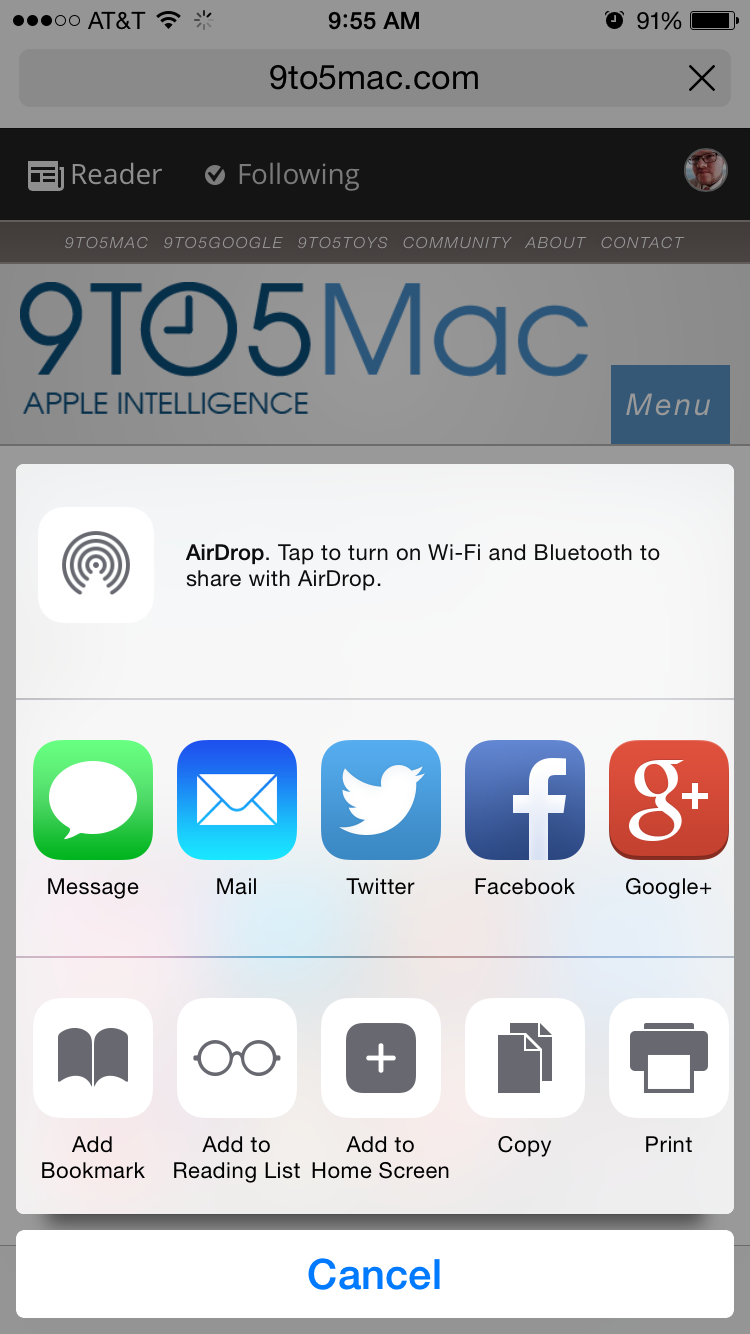Viewport: 750px width, 1334px height.
Task: Post the page to Facebook
Action: click(524, 800)
